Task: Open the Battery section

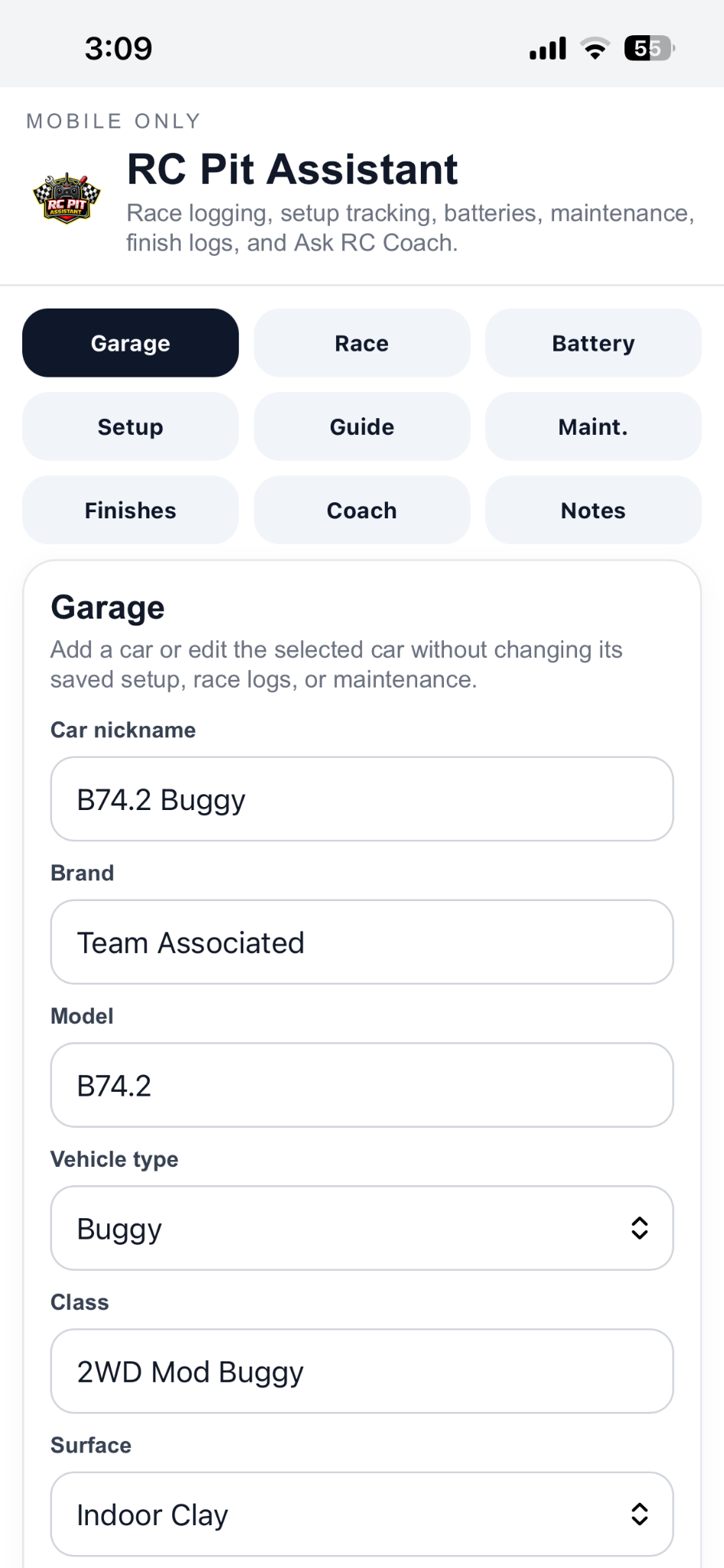Action: pos(592,343)
